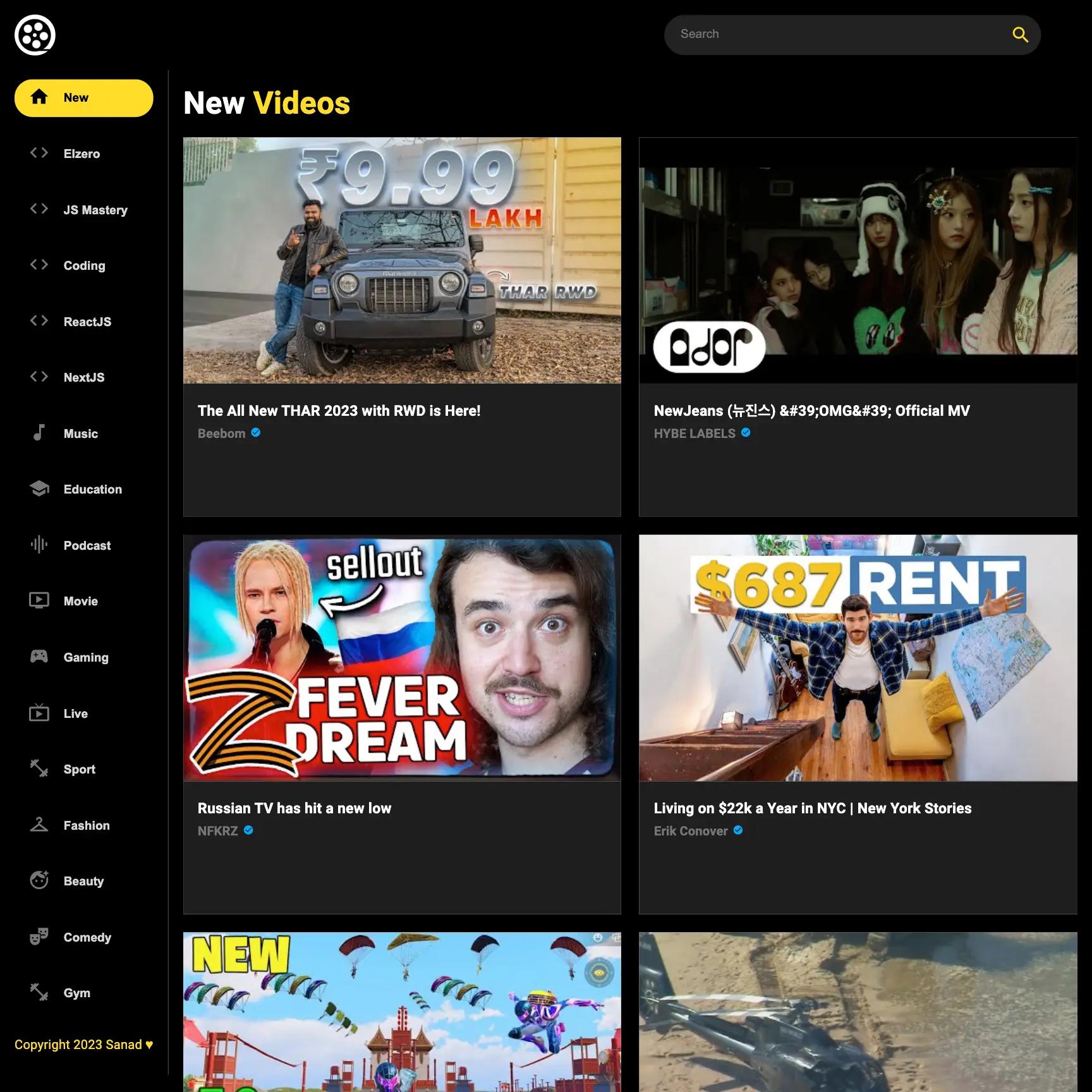
Task: Open the Live category
Action: coord(75,713)
